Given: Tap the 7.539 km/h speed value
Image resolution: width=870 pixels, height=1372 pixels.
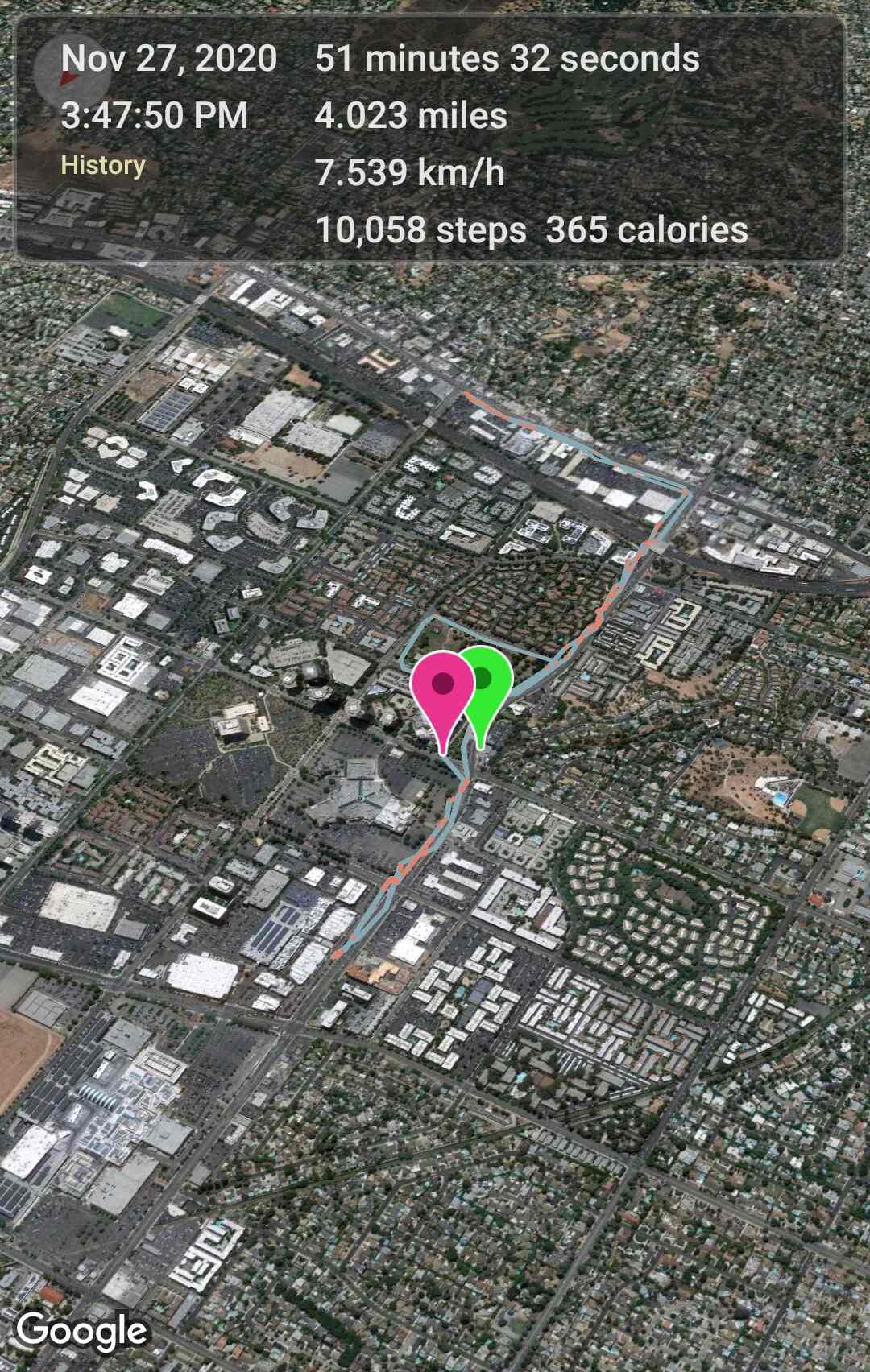Looking at the screenshot, I should 411,171.
